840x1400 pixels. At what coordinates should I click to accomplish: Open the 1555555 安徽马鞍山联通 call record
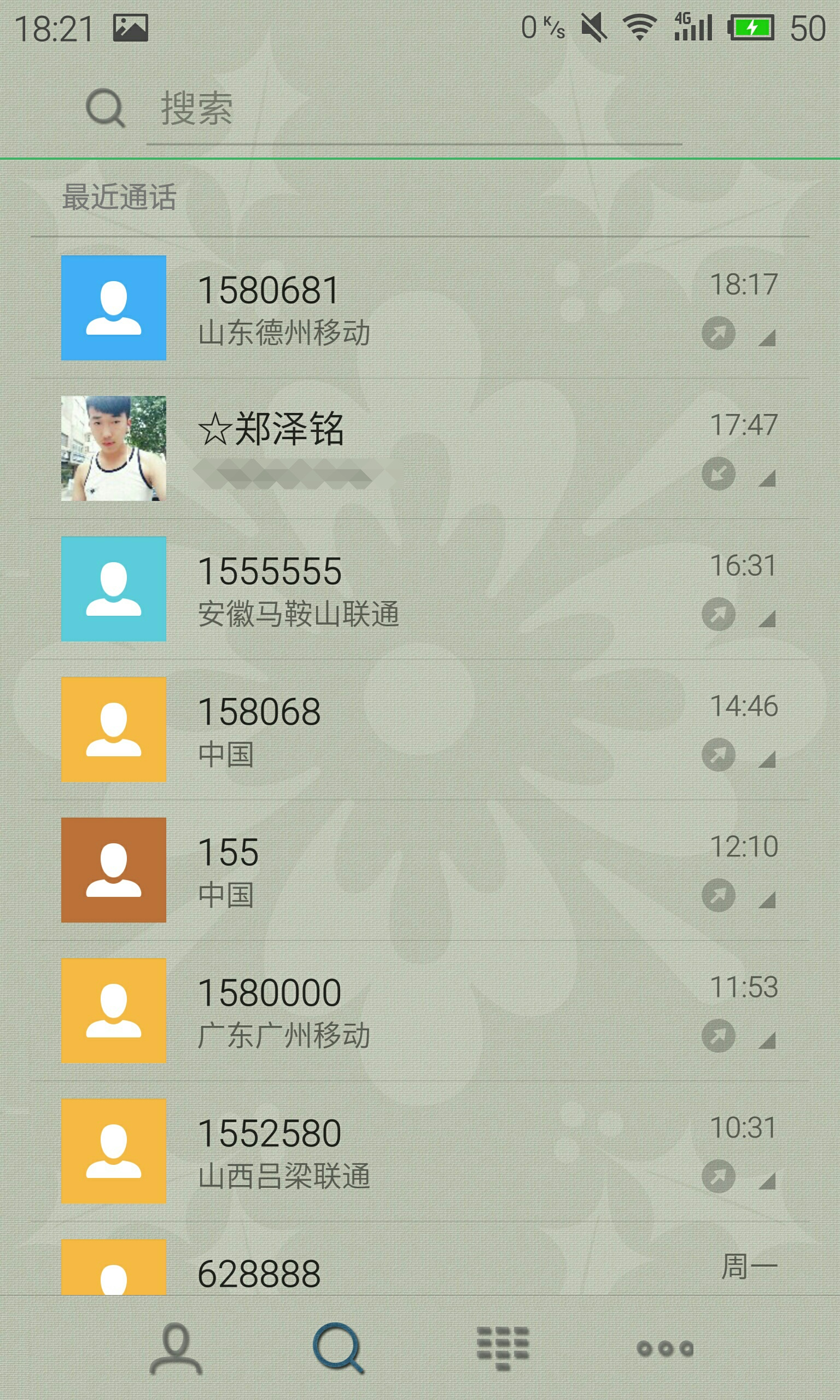pyautogui.click(x=420, y=588)
